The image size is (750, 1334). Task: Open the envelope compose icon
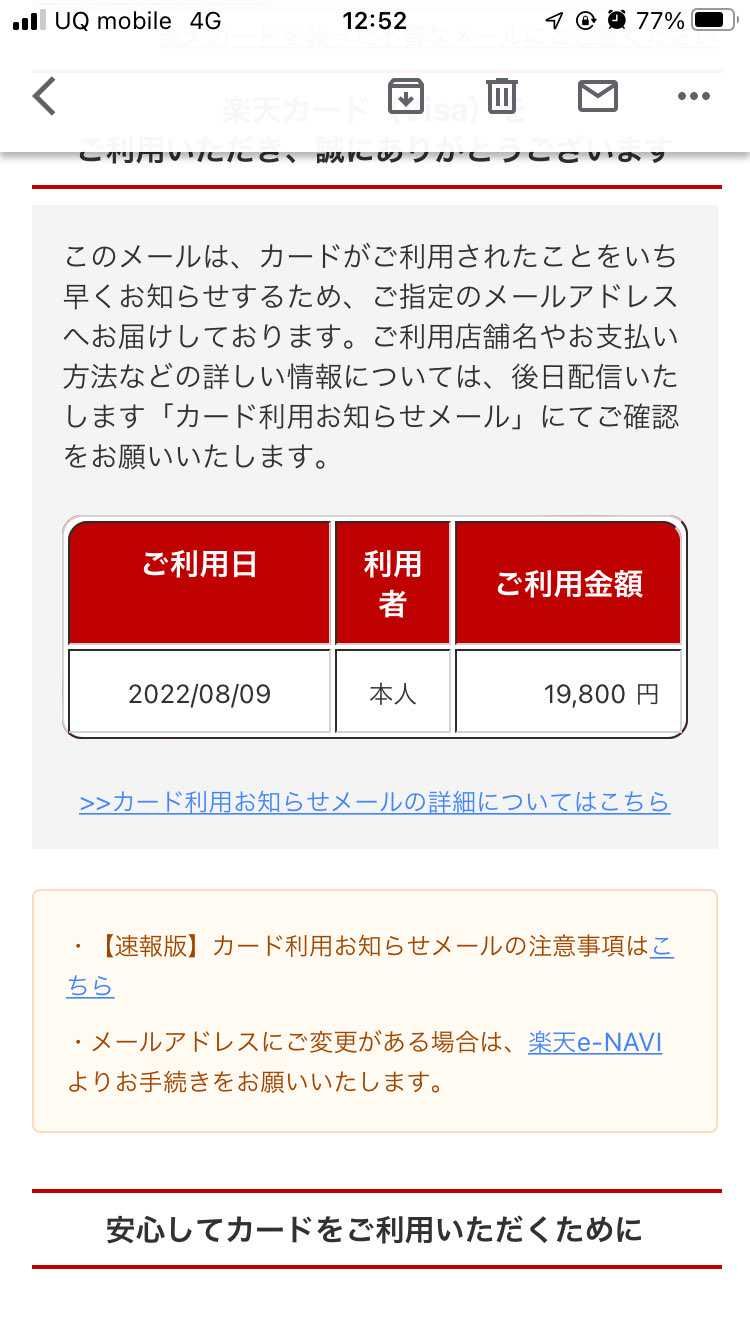(x=598, y=96)
